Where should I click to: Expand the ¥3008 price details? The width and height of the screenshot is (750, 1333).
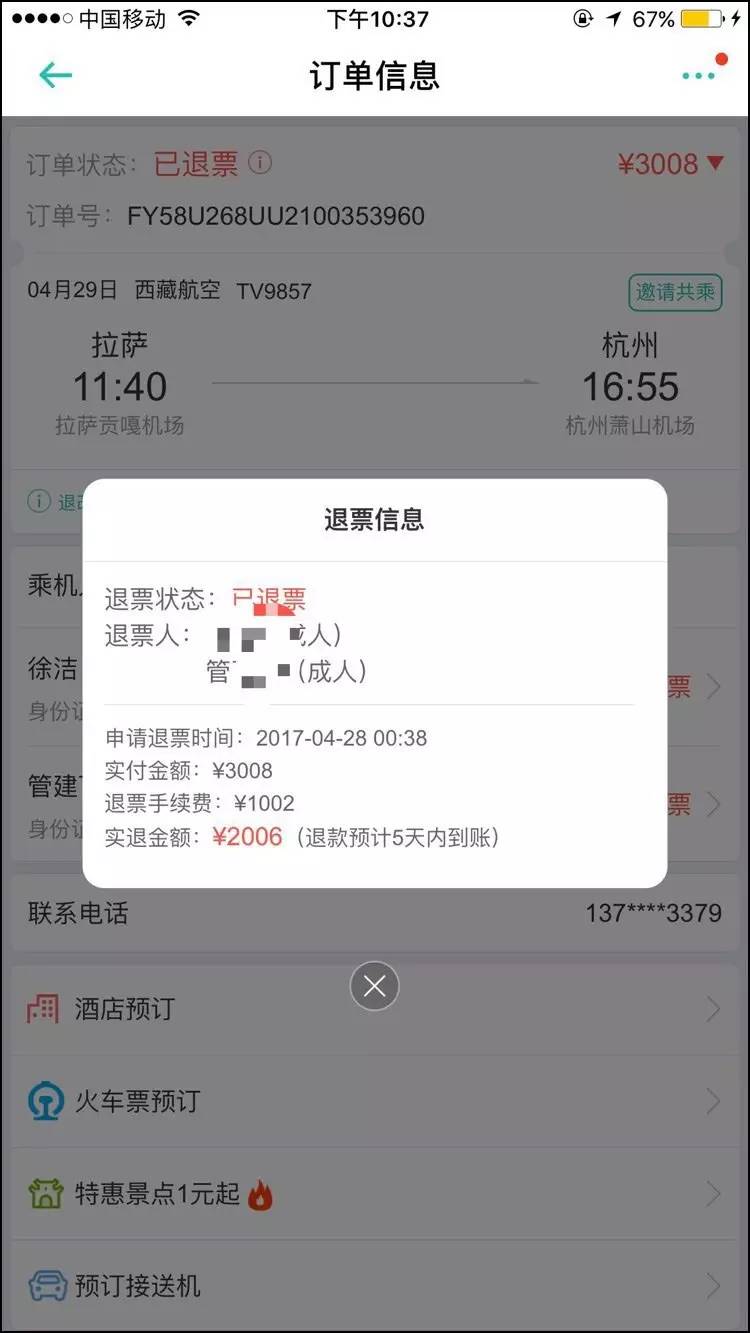click(670, 164)
